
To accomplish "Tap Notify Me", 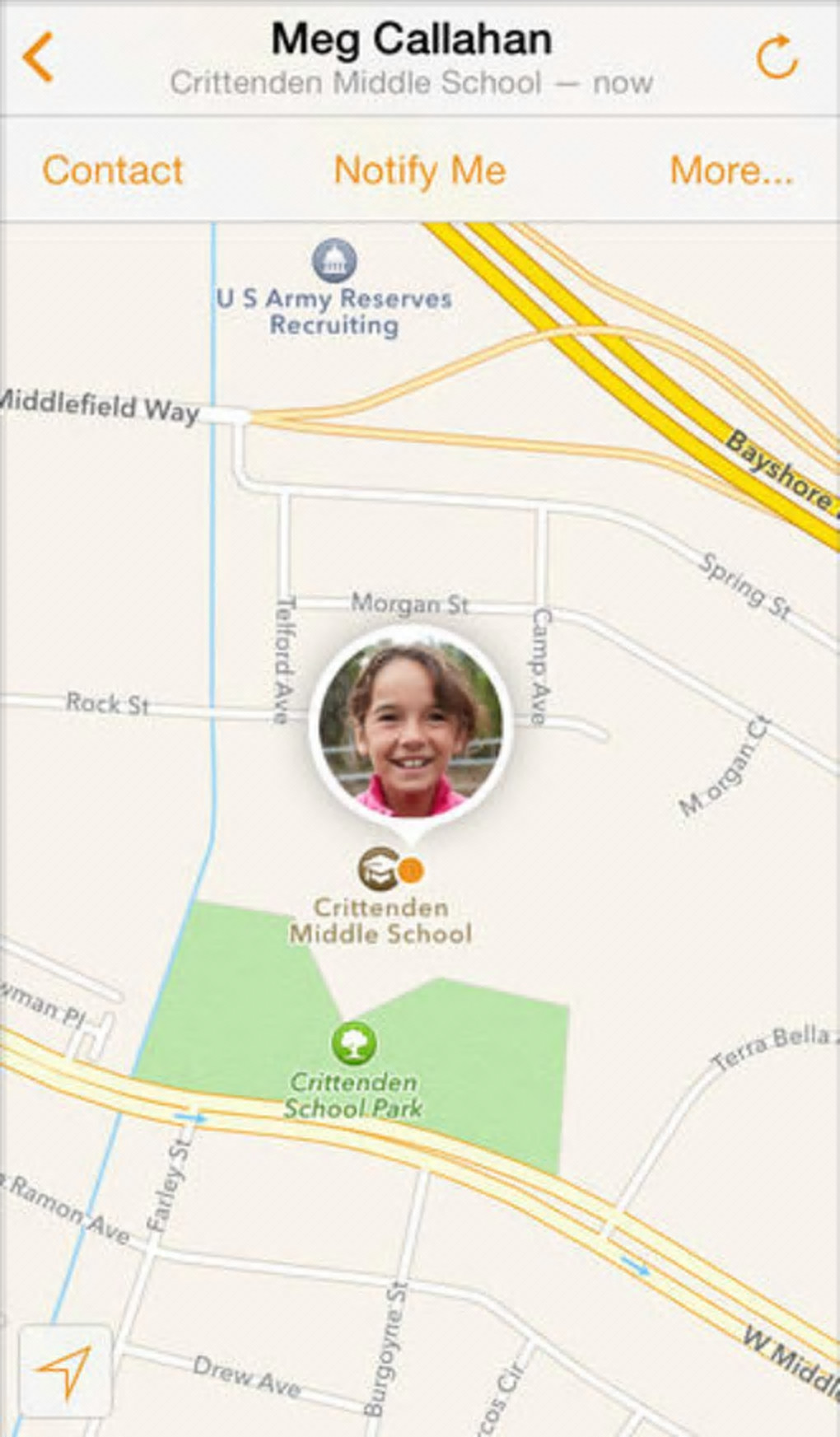I will 419,170.
